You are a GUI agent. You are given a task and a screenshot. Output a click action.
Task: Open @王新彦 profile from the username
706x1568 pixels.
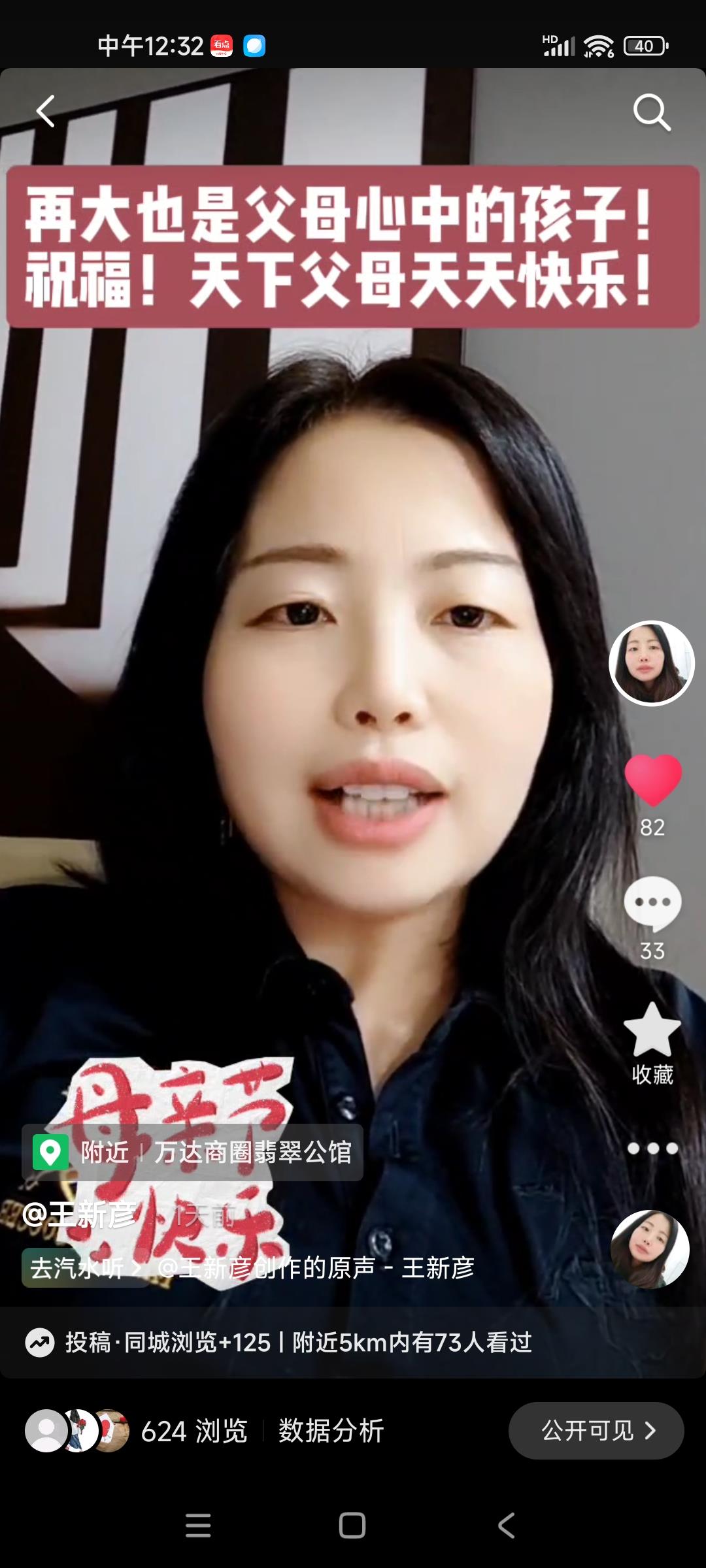coord(80,1214)
